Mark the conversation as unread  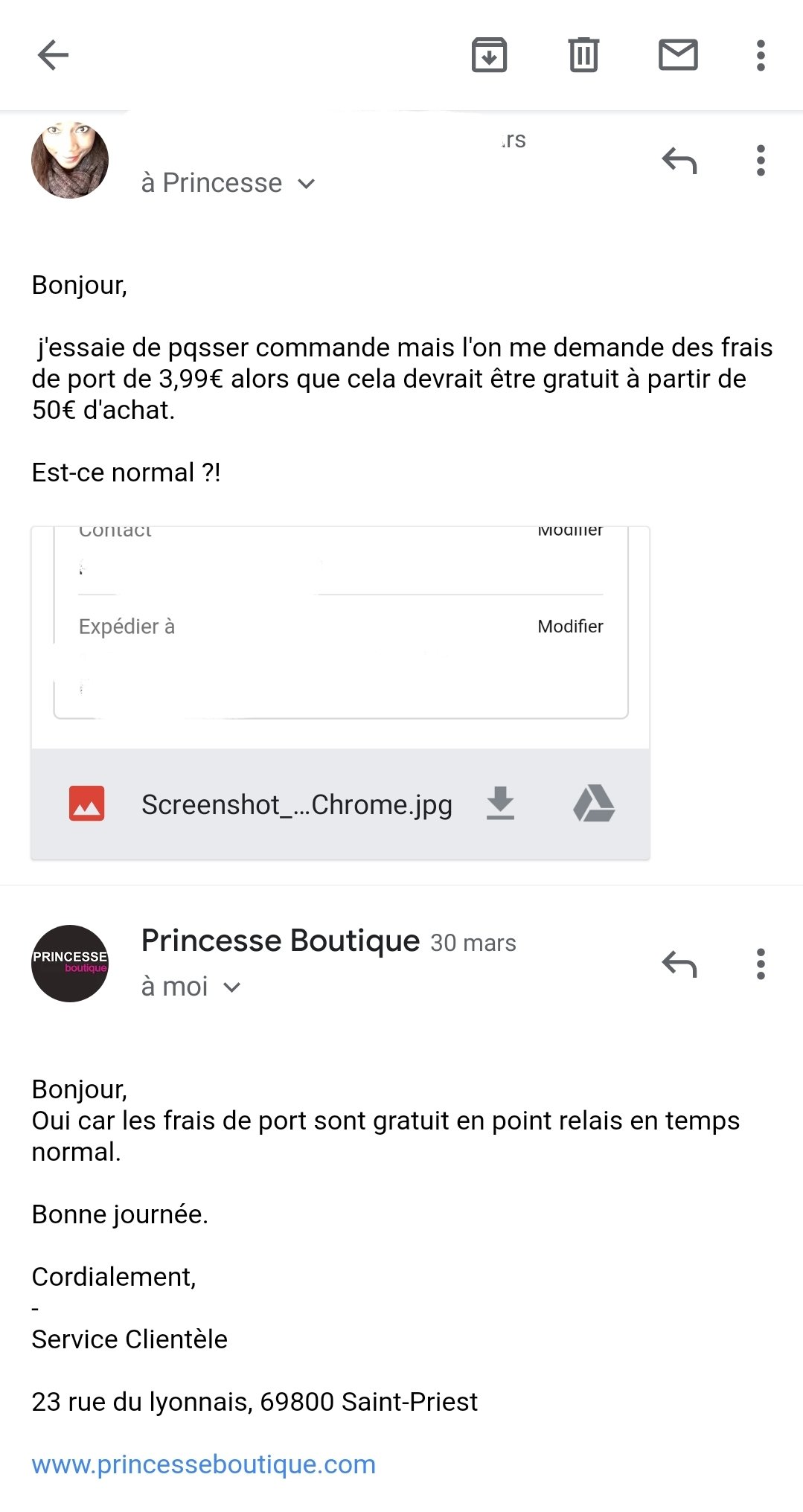[x=678, y=55]
